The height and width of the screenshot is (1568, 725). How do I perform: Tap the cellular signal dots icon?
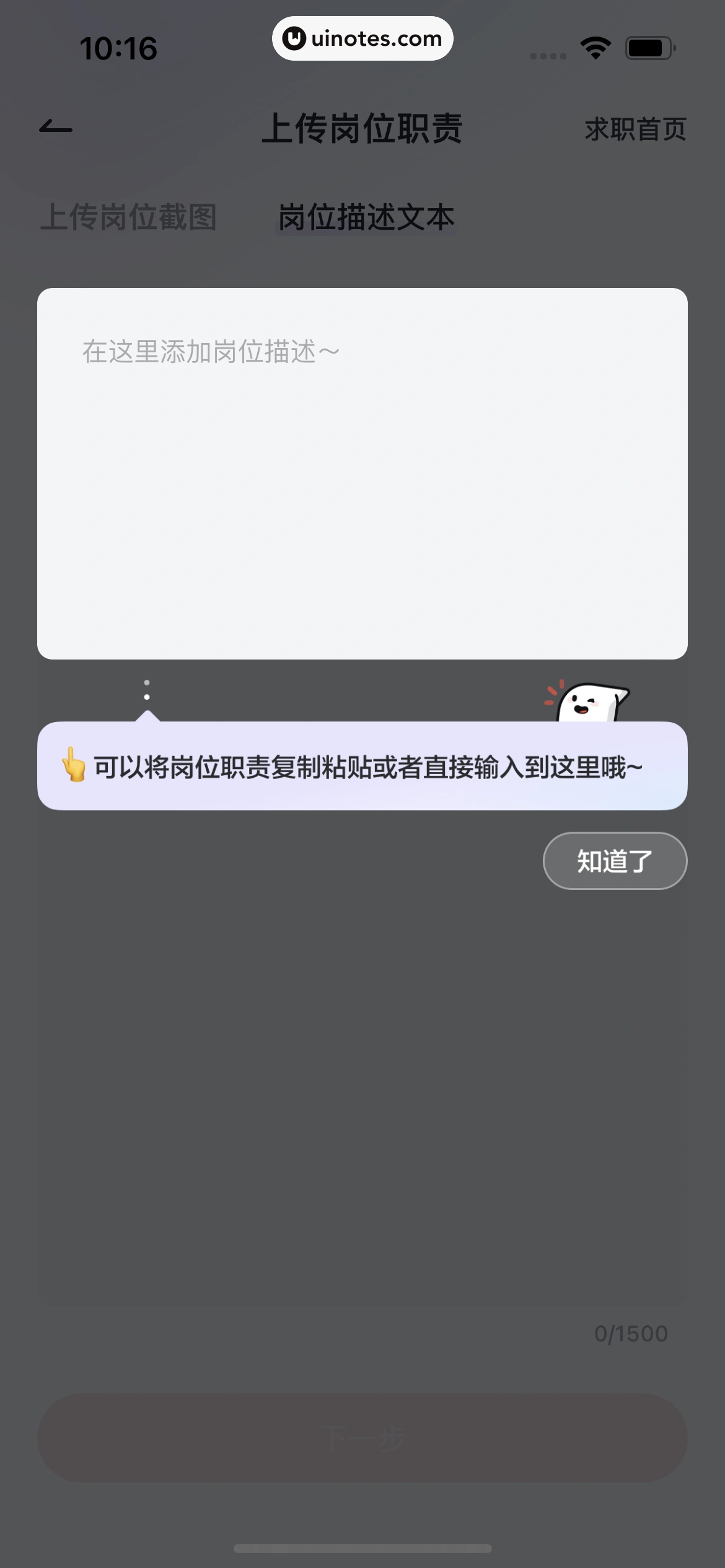[x=548, y=54]
